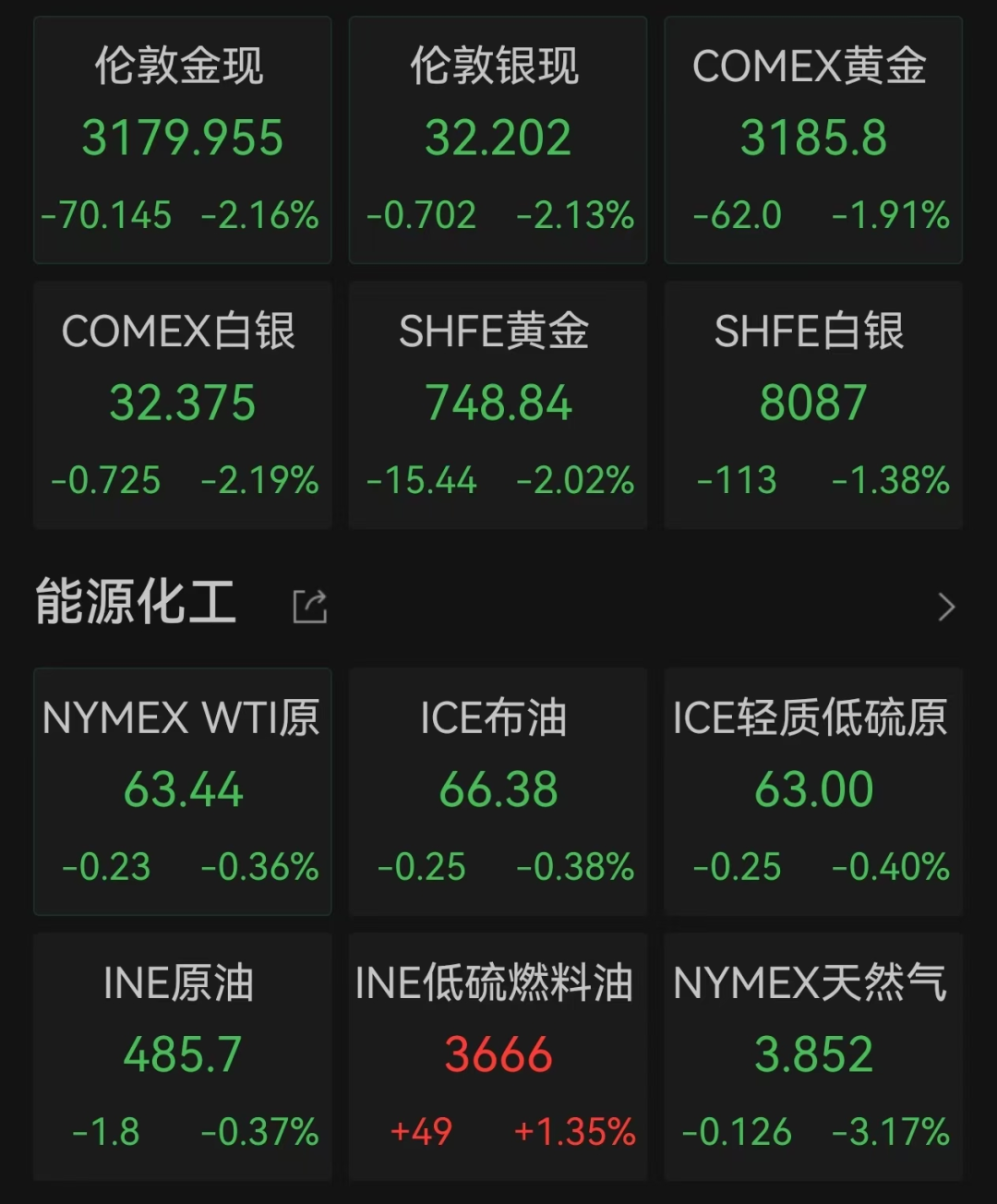Open the 伦敦金现 quote card
997x1204 pixels.
click(182, 139)
